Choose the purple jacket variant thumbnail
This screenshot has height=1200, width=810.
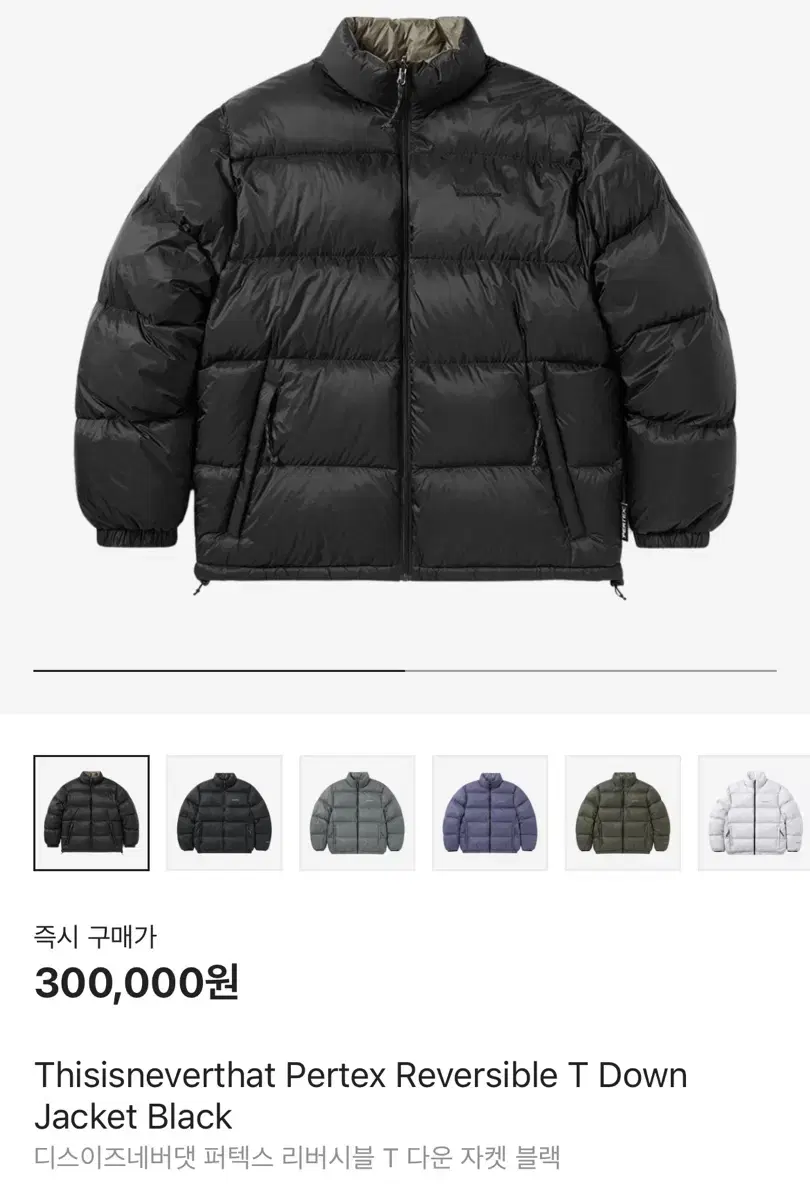[x=487, y=812]
